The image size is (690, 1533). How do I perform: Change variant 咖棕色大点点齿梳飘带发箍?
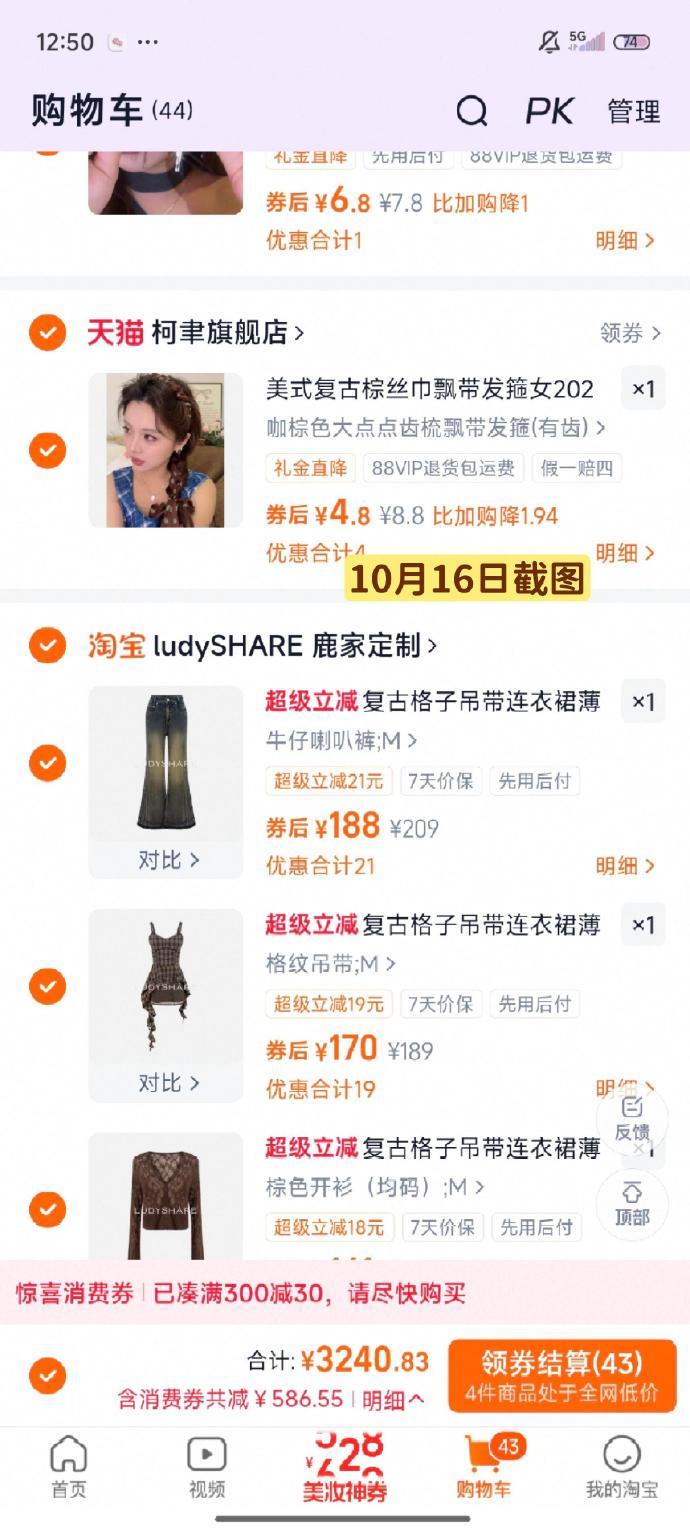pyautogui.click(x=435, y=428)
